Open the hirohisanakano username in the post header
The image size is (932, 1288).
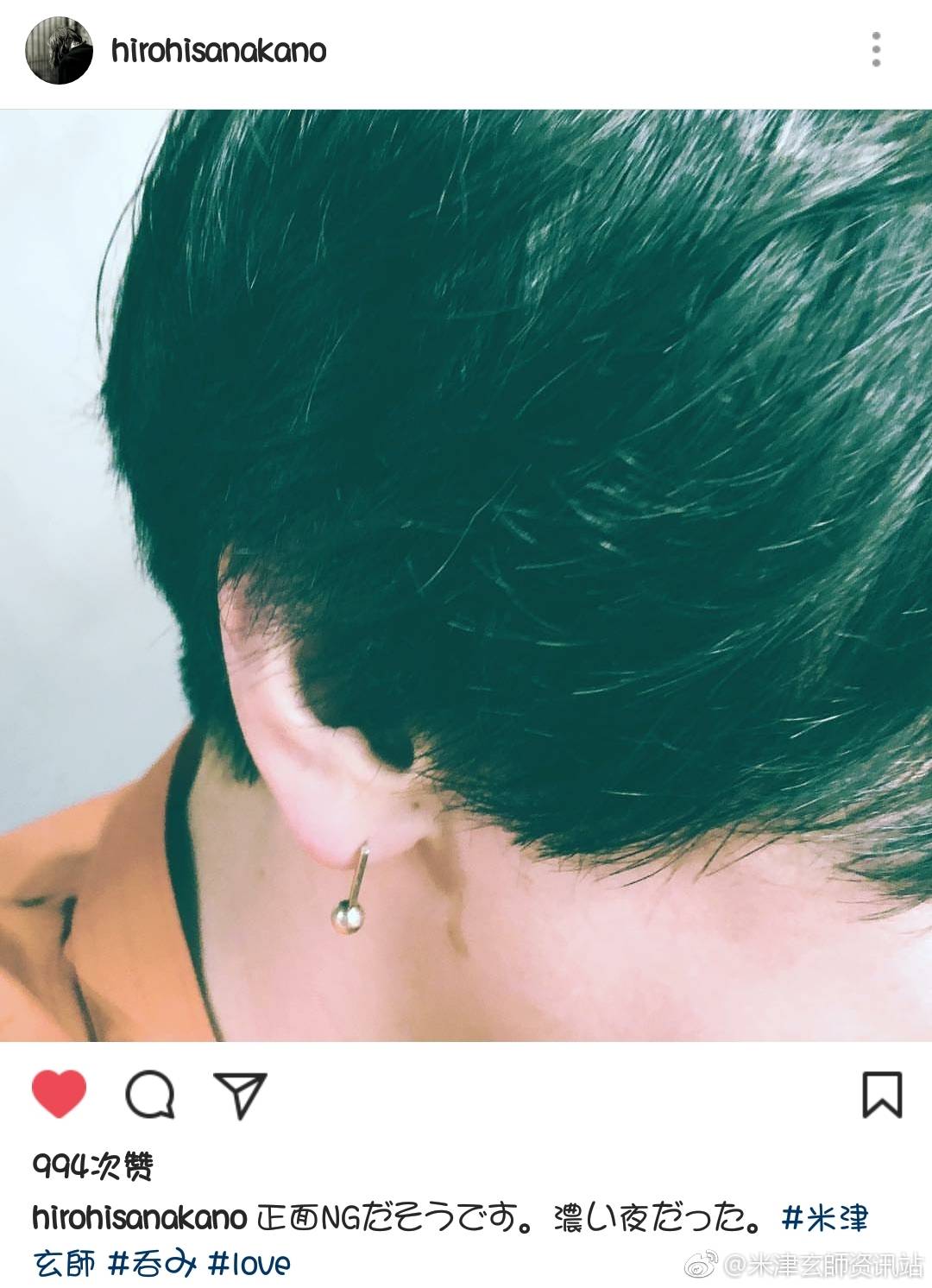coord(218,51)
